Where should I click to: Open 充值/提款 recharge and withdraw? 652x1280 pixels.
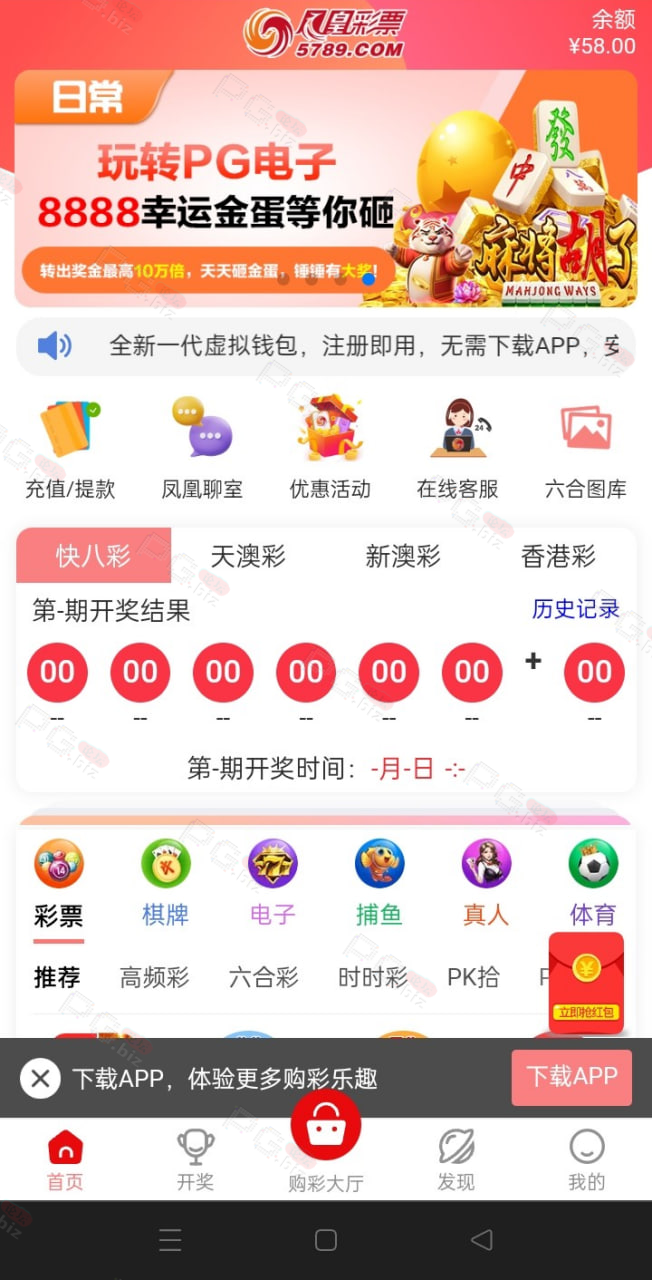pos(70,447)
